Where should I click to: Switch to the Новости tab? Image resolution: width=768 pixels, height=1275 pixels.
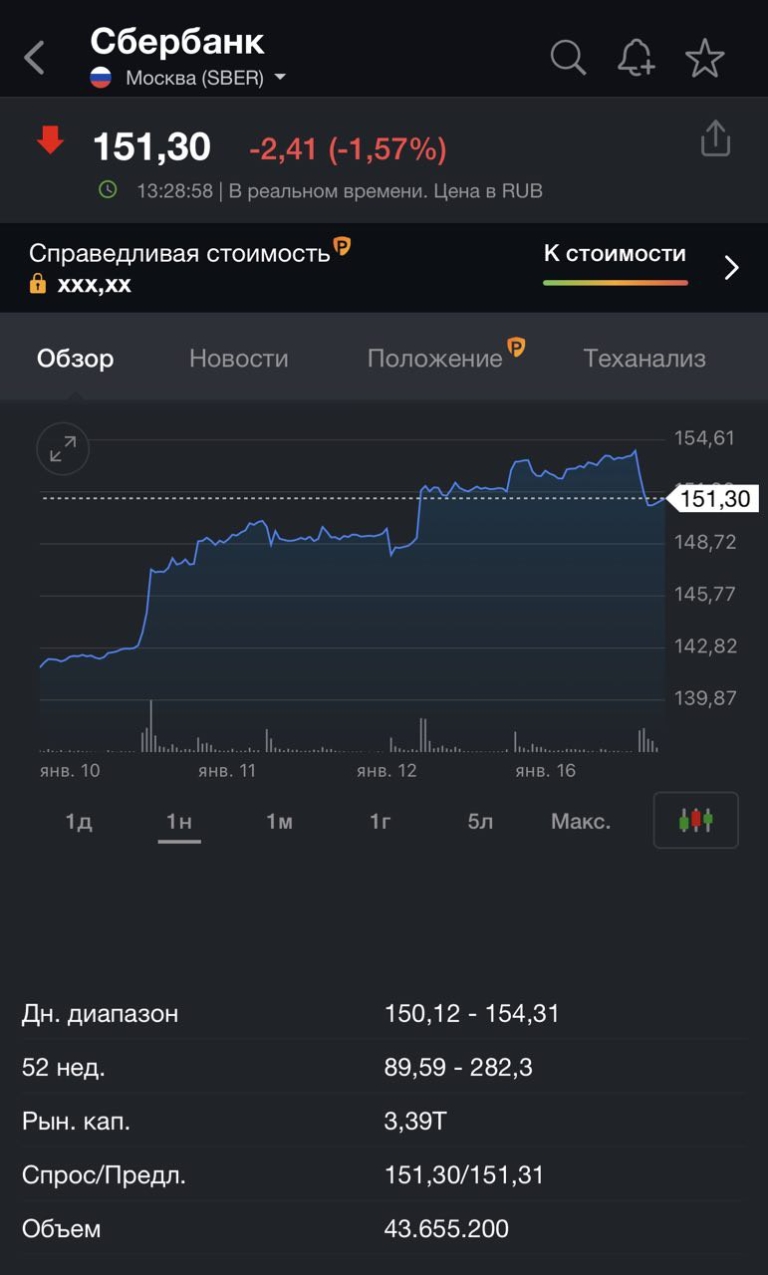tap(239, 359)
